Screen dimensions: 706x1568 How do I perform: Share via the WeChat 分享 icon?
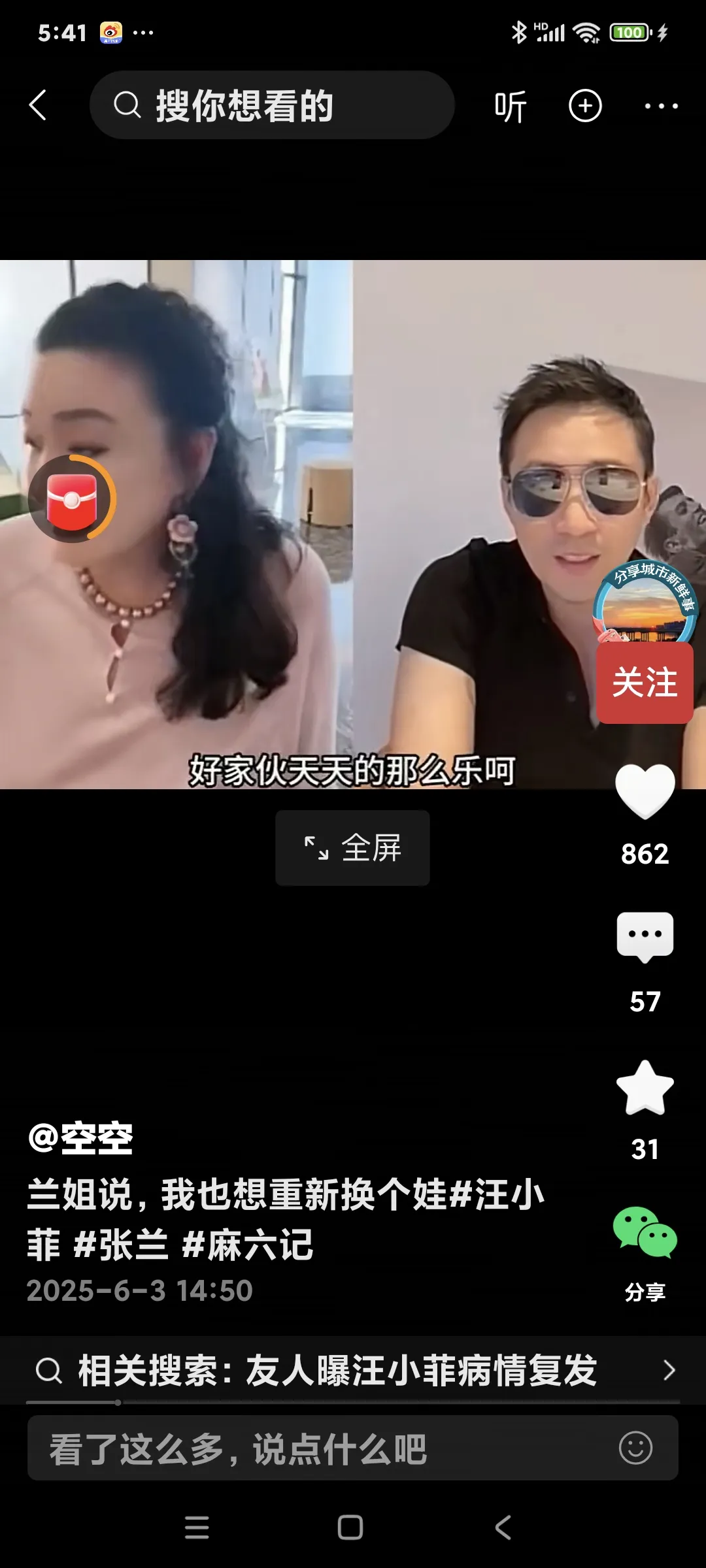[x=645, y=1232]
